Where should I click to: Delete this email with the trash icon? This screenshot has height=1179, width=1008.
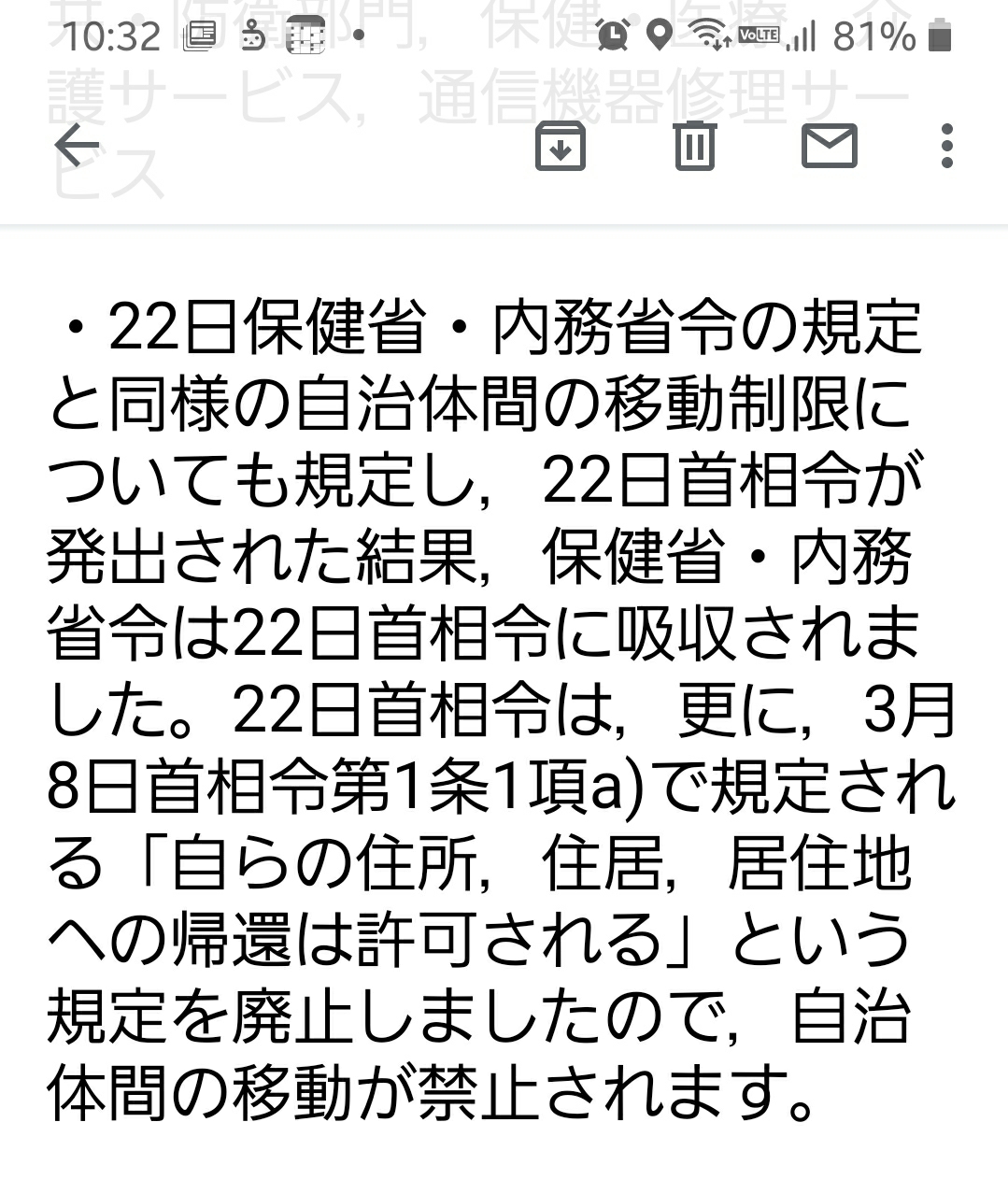694,147
